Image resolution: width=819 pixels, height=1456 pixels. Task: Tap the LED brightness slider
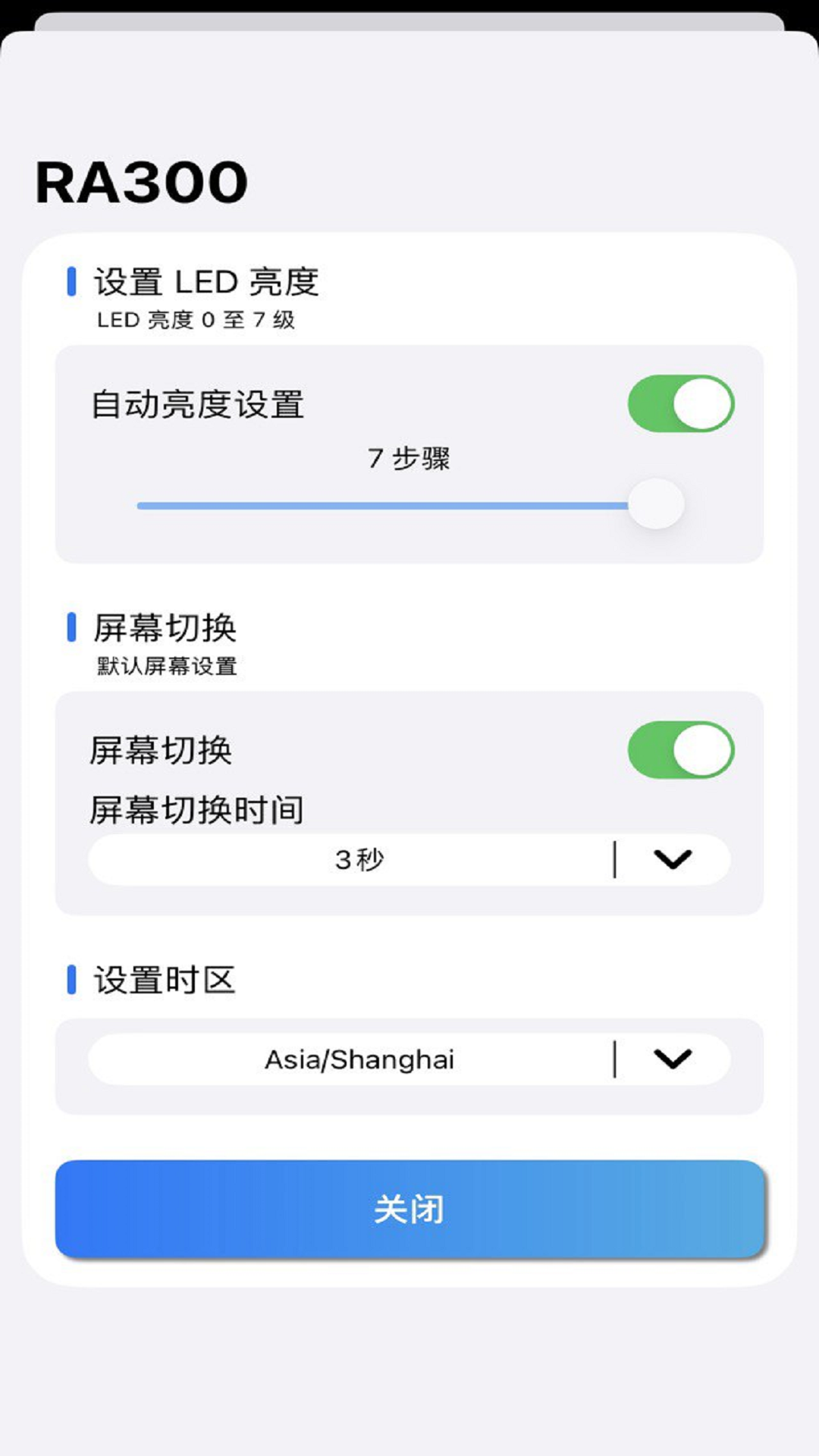tap(409, 505)
